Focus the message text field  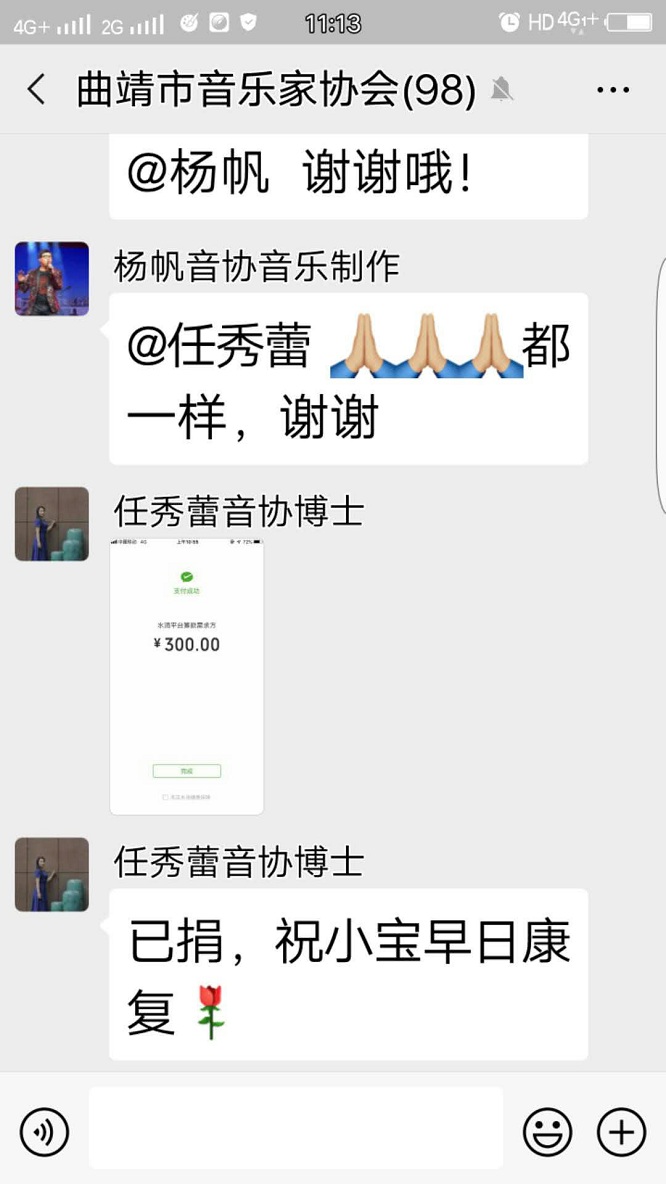pos(296,1128)
